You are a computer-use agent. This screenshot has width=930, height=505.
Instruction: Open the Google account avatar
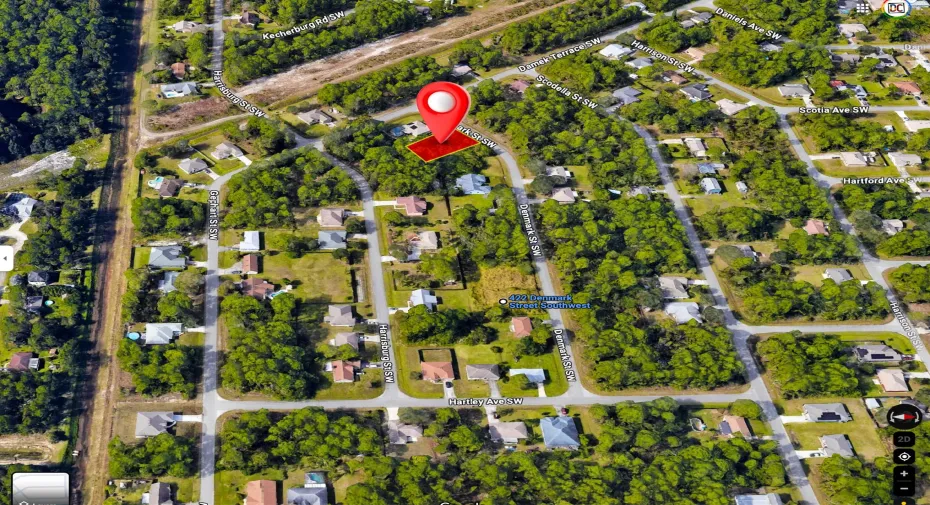(896, 7)
